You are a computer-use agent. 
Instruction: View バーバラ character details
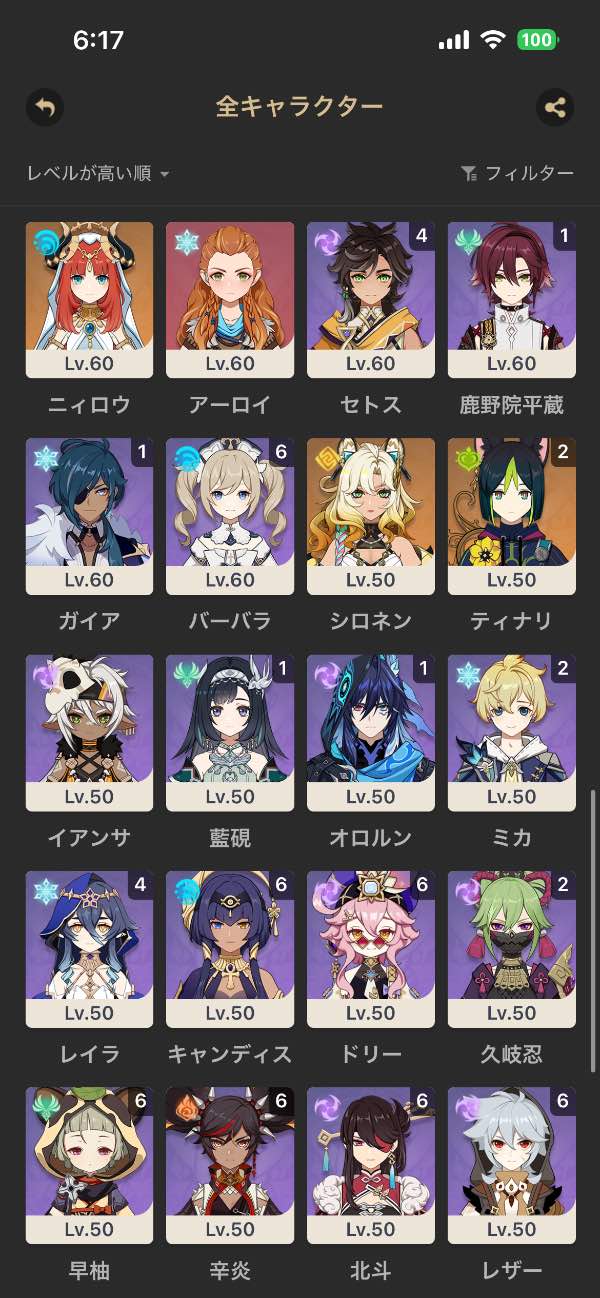(x=230, y=516)
